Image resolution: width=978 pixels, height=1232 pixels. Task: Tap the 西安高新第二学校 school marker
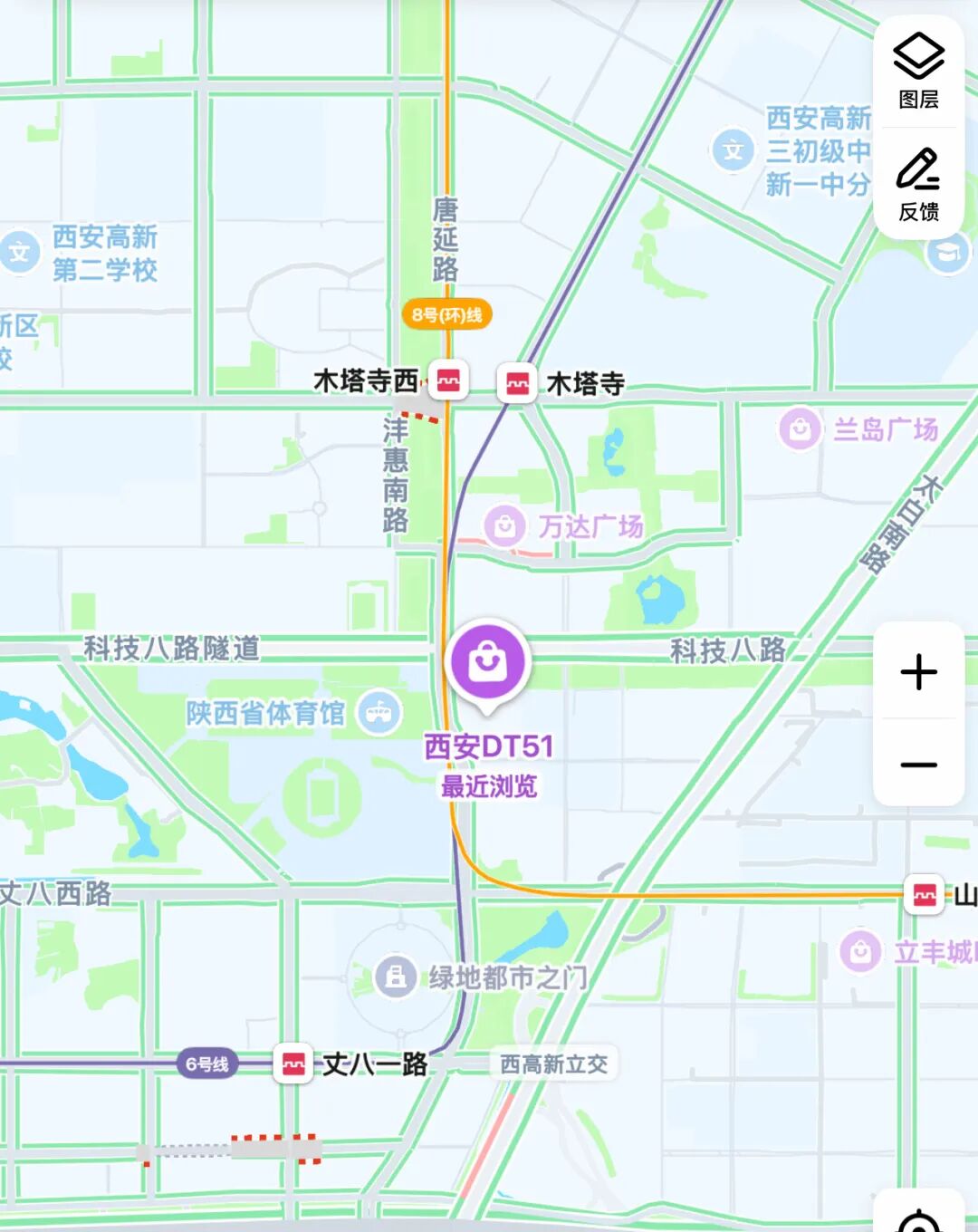point(19,253)
